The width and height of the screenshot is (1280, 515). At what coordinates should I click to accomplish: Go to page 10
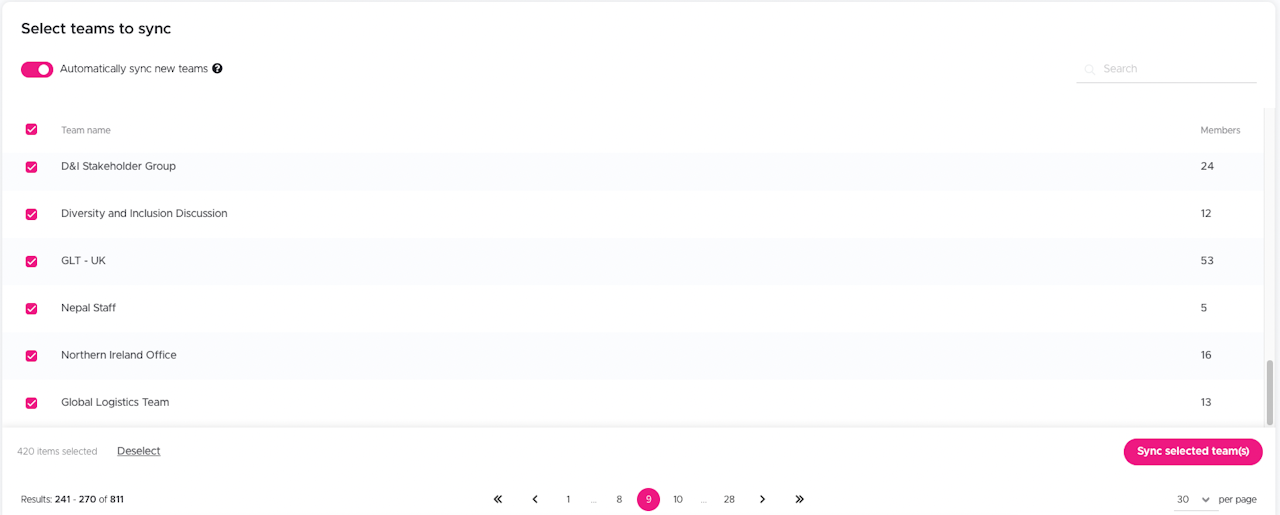pyautogui.click(x=678, y=499)
